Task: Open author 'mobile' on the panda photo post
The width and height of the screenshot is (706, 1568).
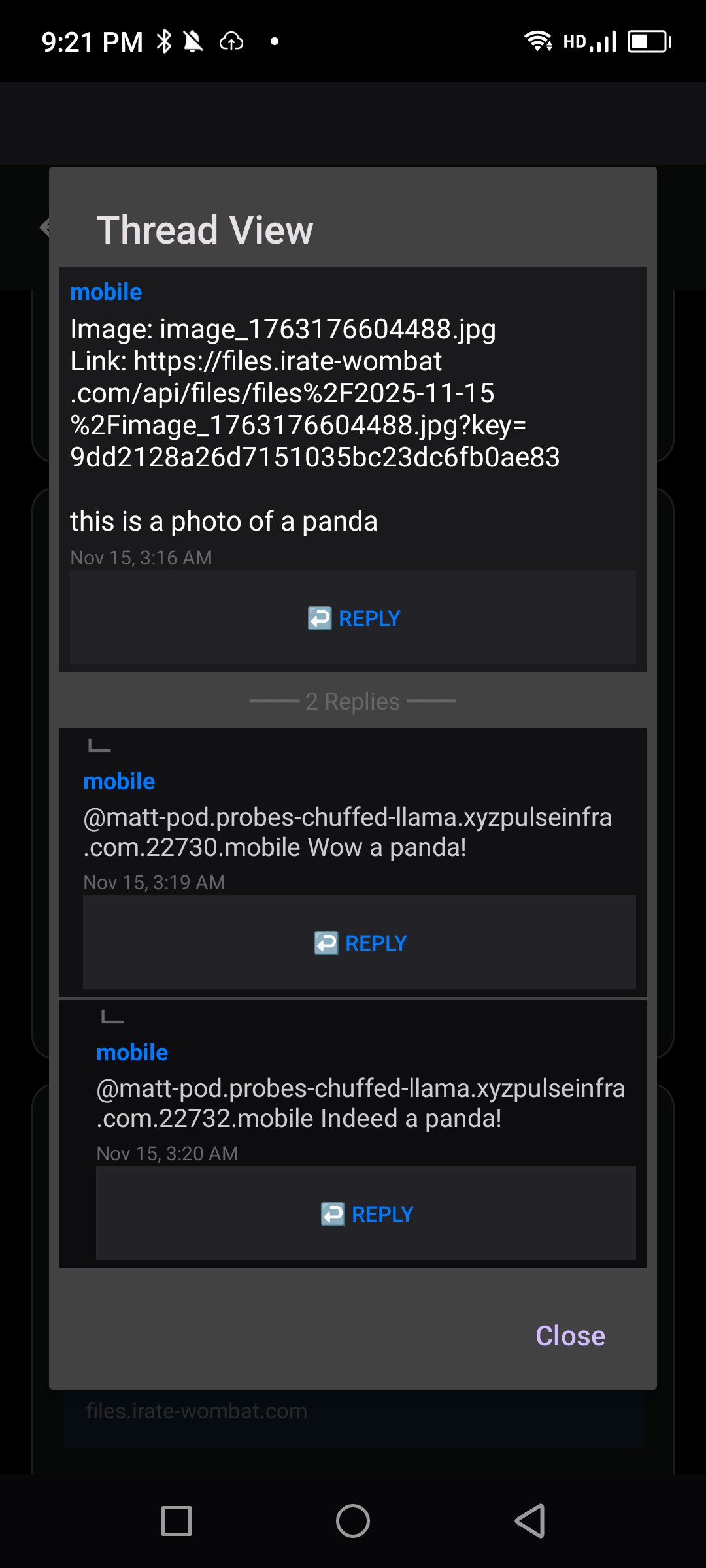Action: 106,292
